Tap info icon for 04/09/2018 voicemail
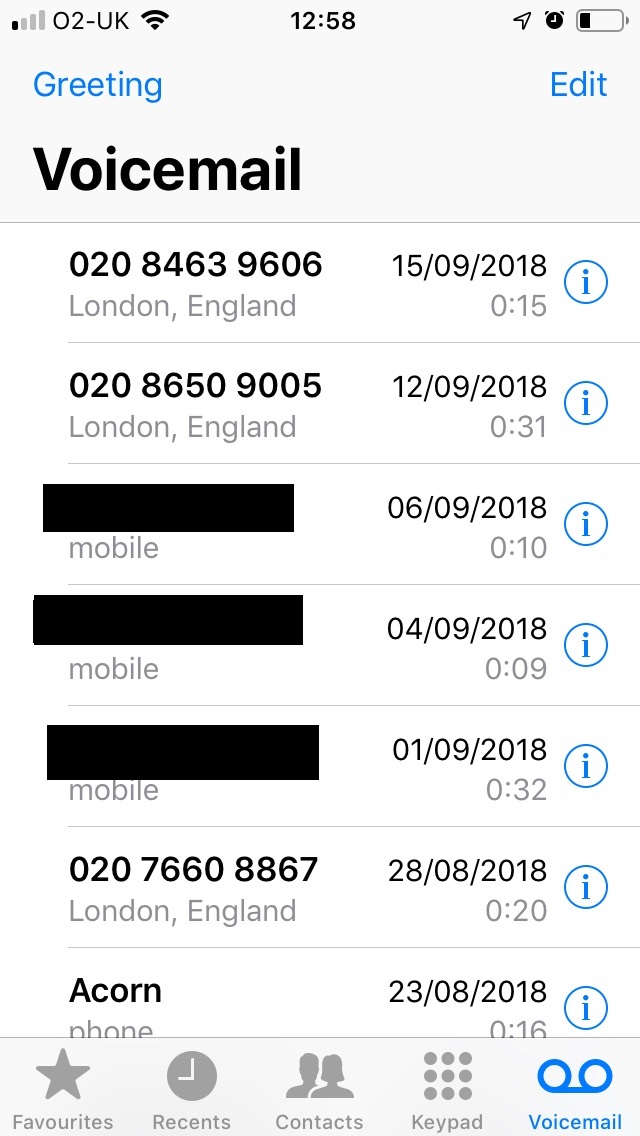This screenshot has height=1136, width=640. 586,646
